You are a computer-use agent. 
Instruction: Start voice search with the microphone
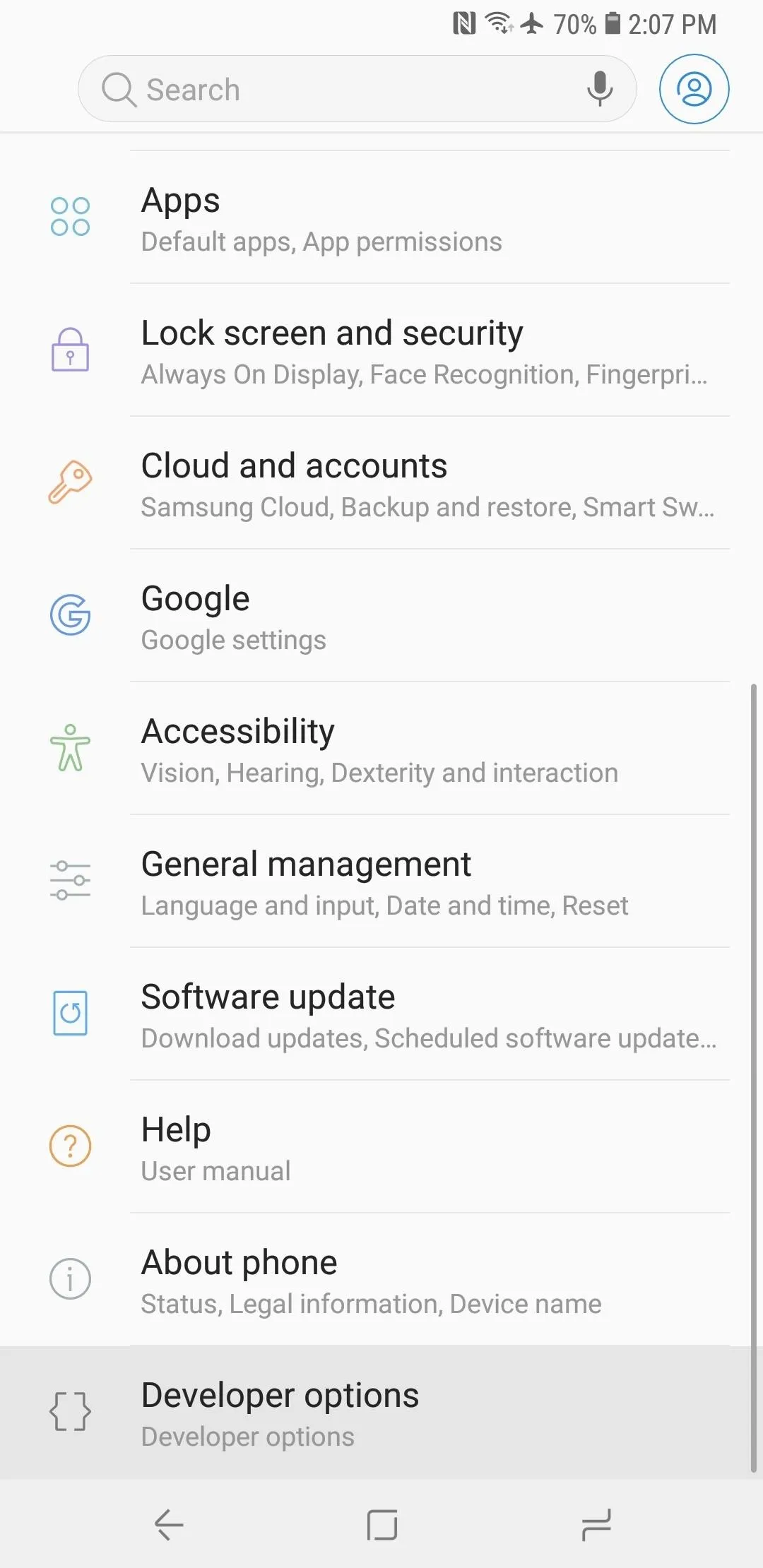[600, 89]
